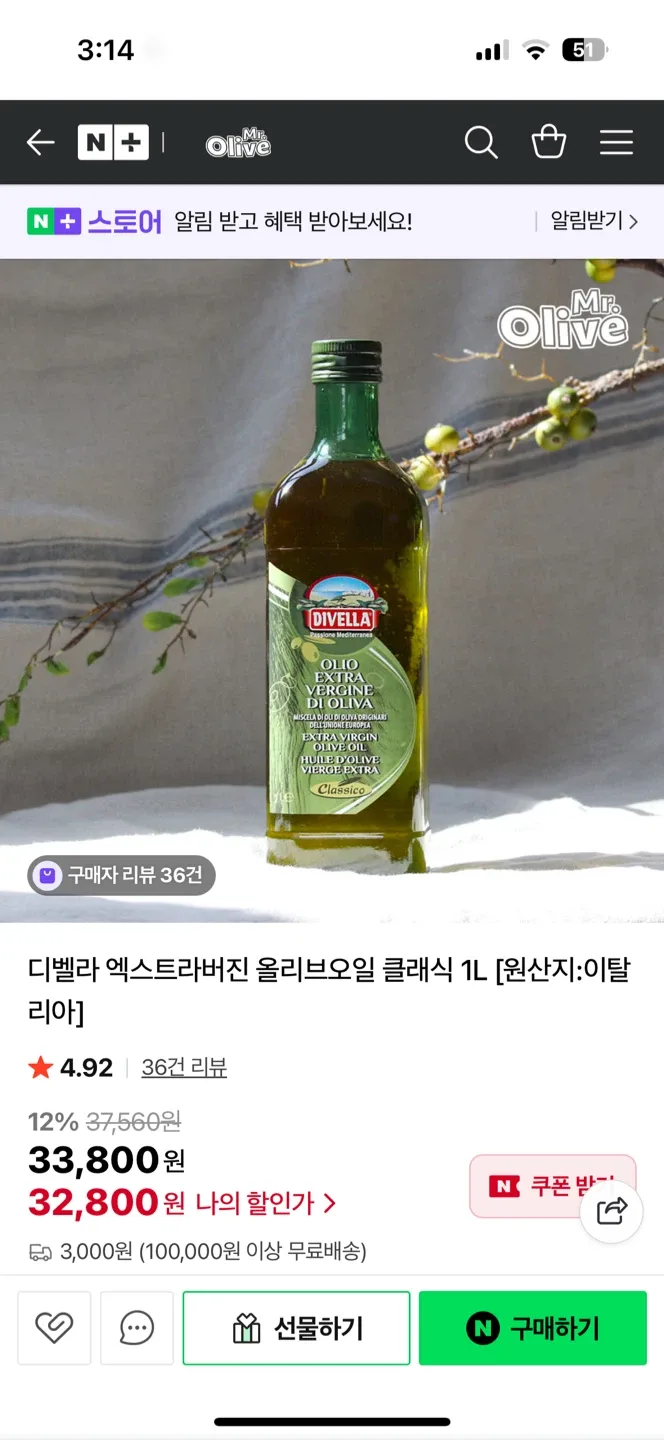Image resolution: width=664 pixels, height=1440 pixels.
Task: Open the hamburger menu
Action: pos(616,143)
